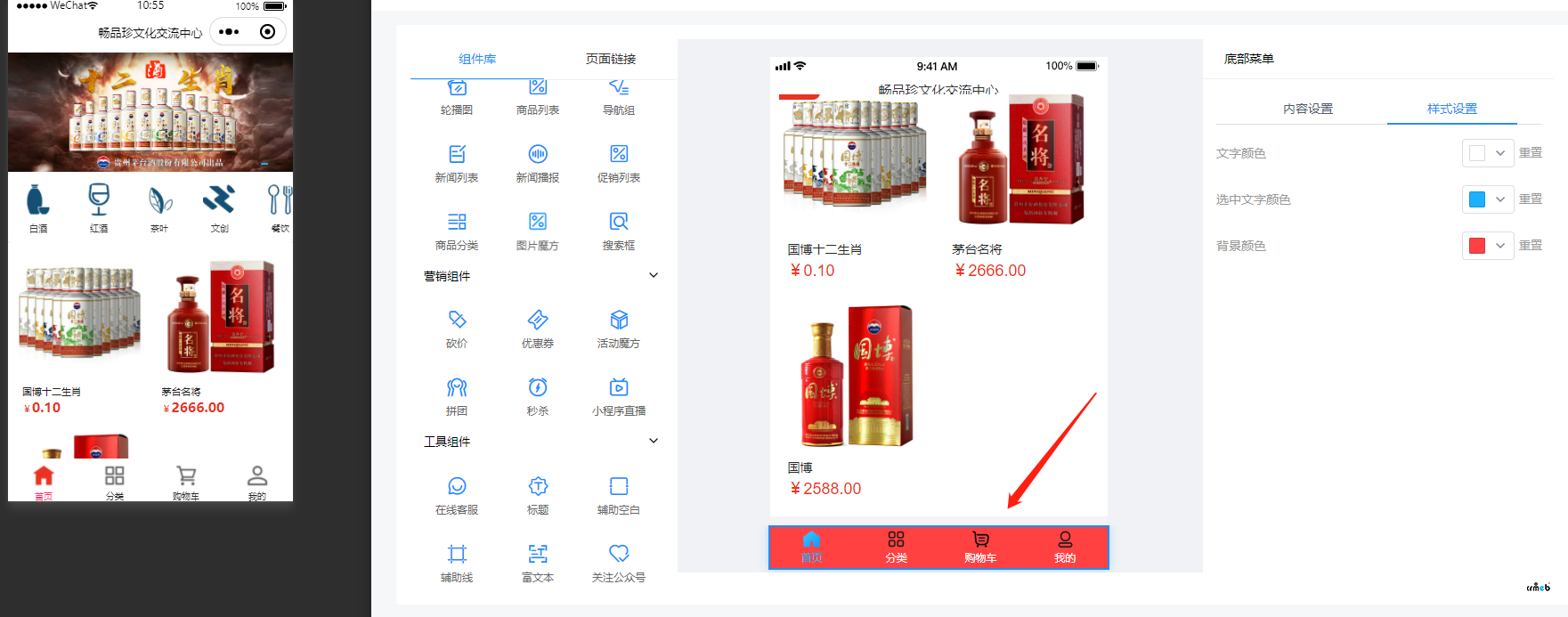The image size is (1568, 617).
Task: Choose the 图片魔方 component
Action: coord(538,231)
